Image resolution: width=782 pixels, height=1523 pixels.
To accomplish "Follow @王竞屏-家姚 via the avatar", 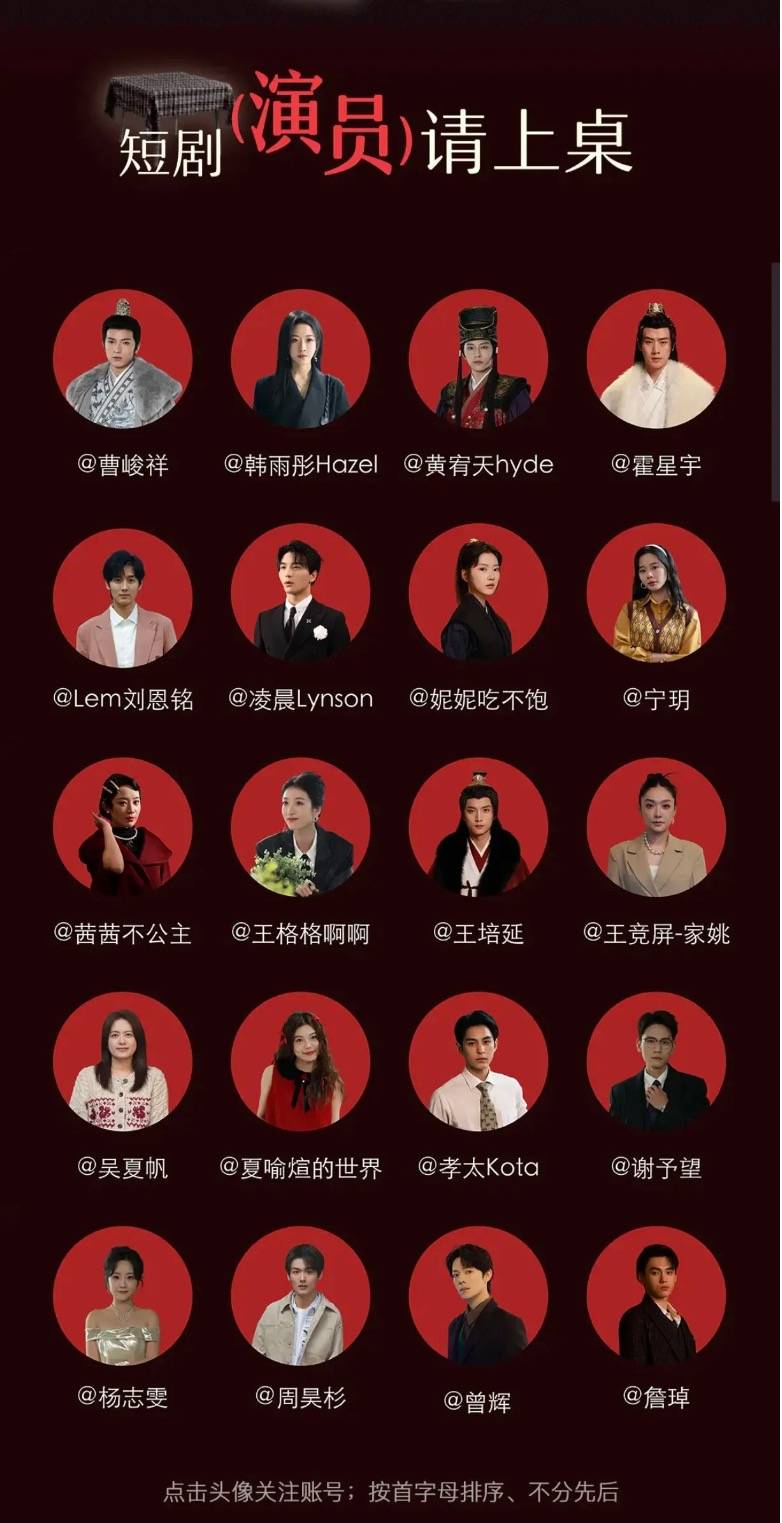I will pyautogui.click(x=657, y=827).
